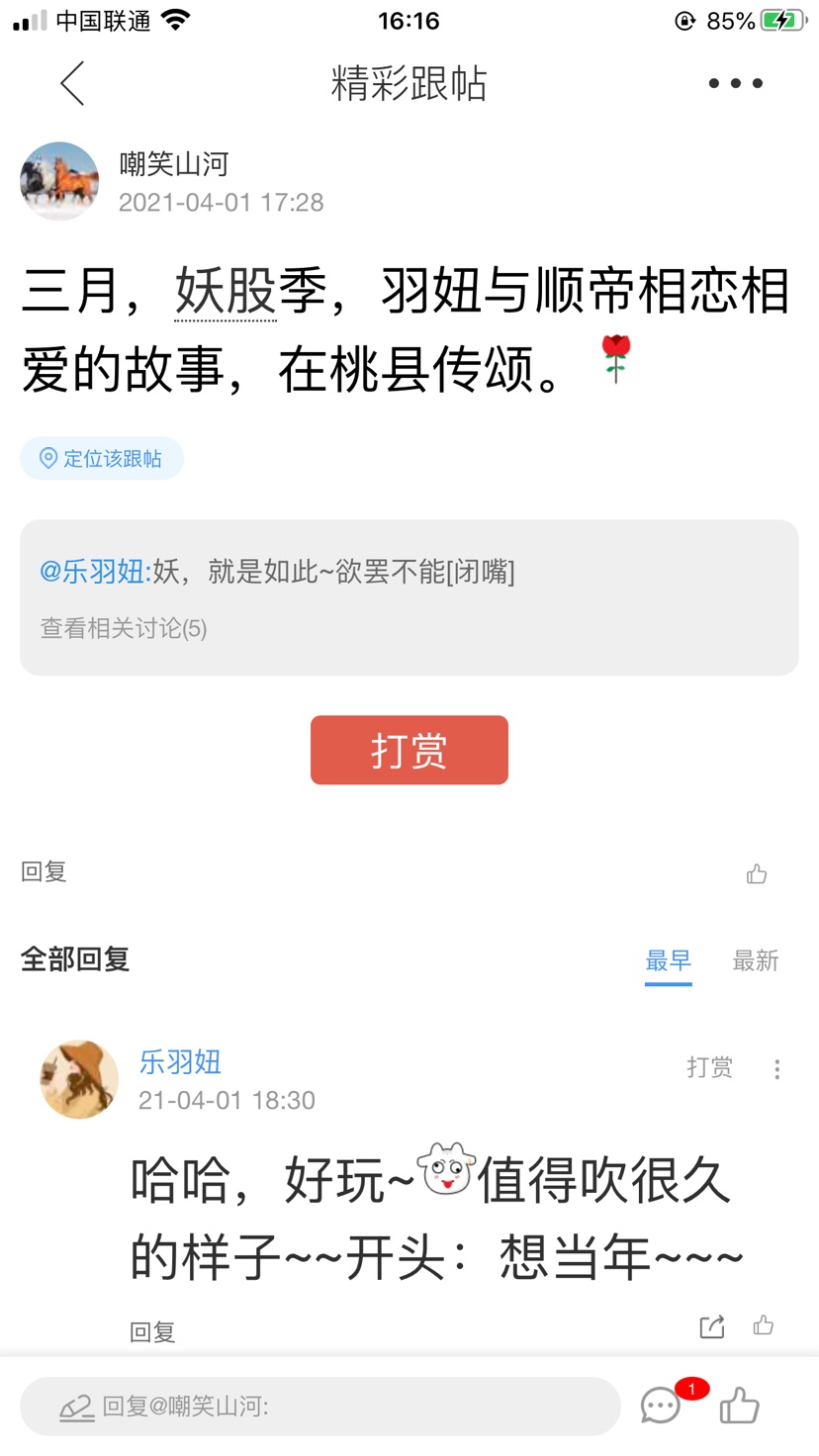Tap the red 打赏 button
The width and height of the screenshot is (819, 1456).
pos(409,750)
